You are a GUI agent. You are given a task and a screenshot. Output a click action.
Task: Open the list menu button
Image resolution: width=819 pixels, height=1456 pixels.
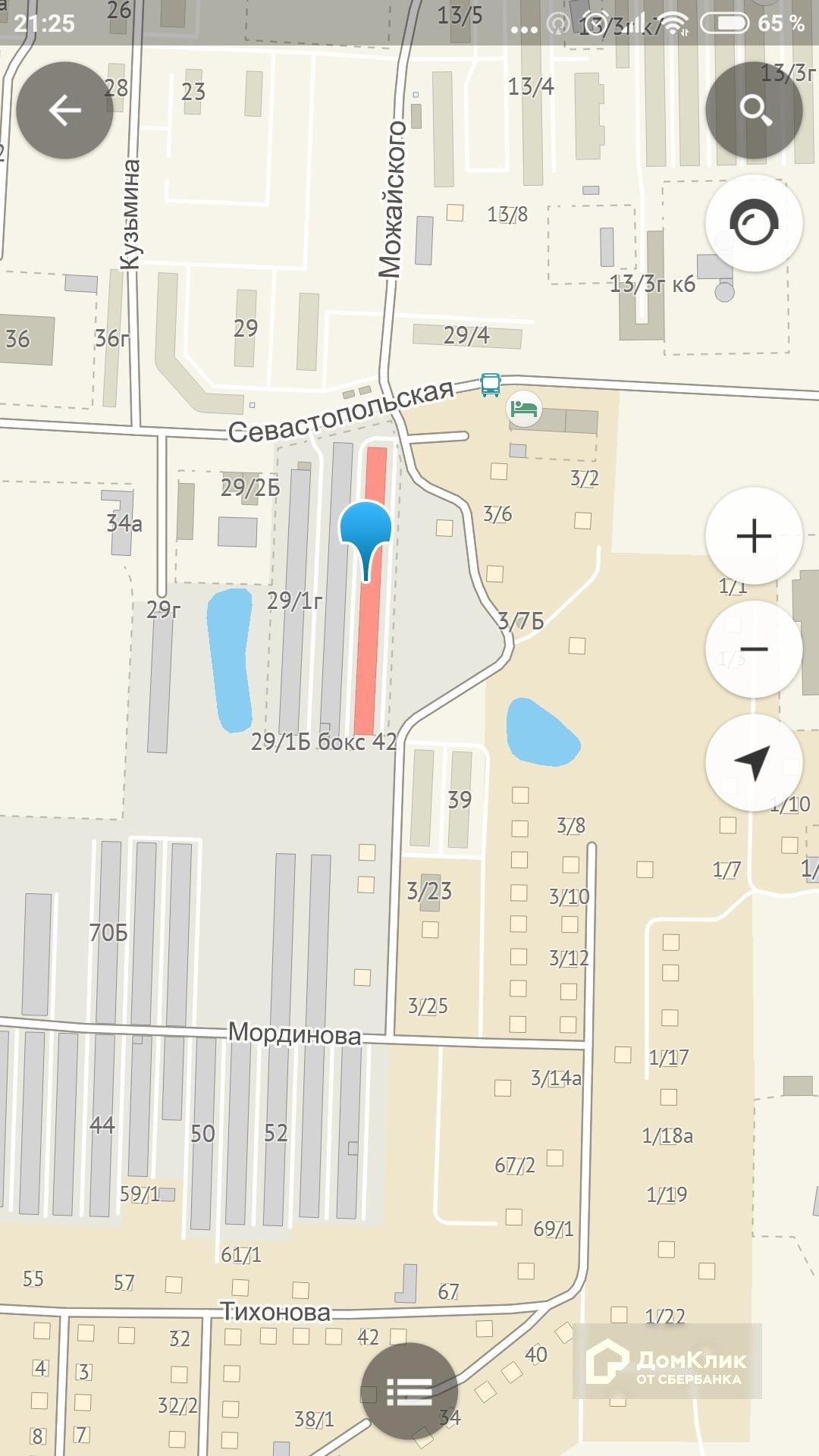click(x=409, y=1391)
